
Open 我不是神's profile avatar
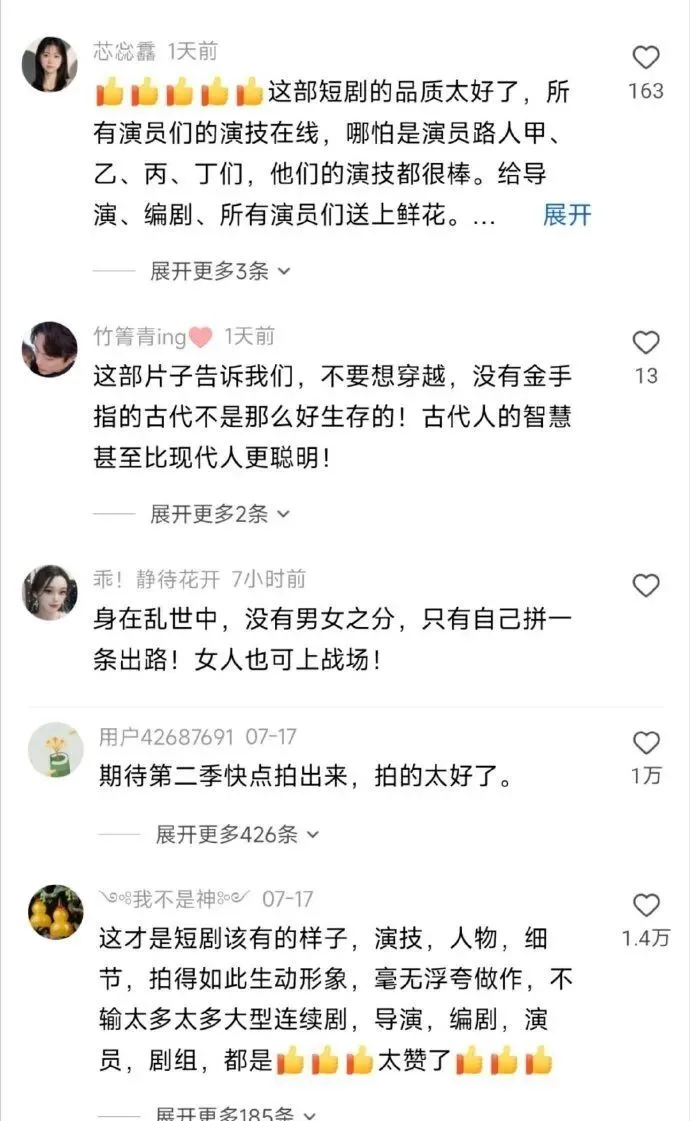(x=55, y=912)
